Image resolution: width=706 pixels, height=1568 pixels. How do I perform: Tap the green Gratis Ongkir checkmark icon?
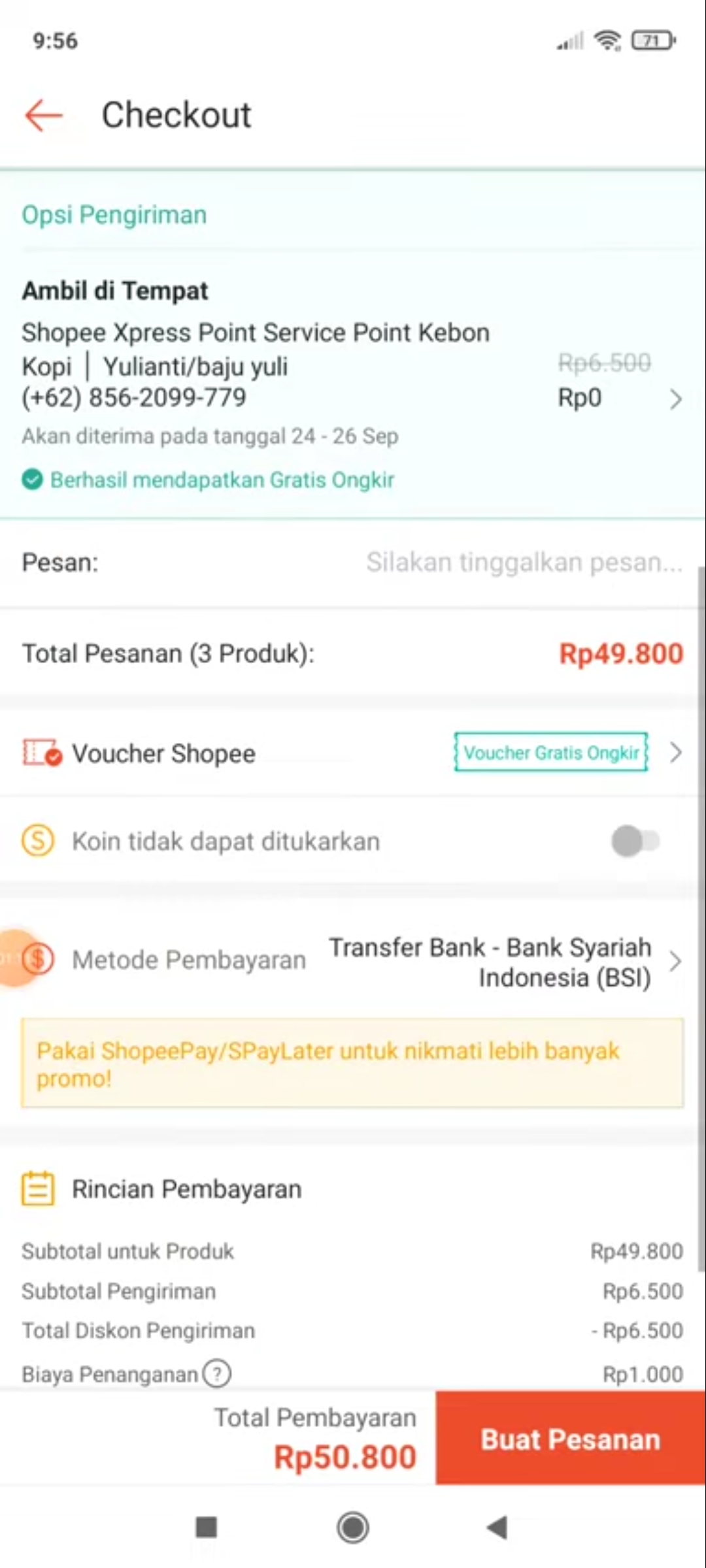pyautogui.click(x=31, y=480)
